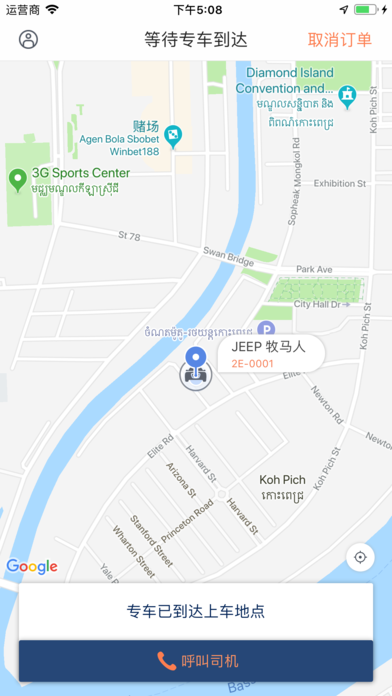Open the Diamond Island Convention map pin
This screenshot has height=696, width=392.
pos(347,97)
